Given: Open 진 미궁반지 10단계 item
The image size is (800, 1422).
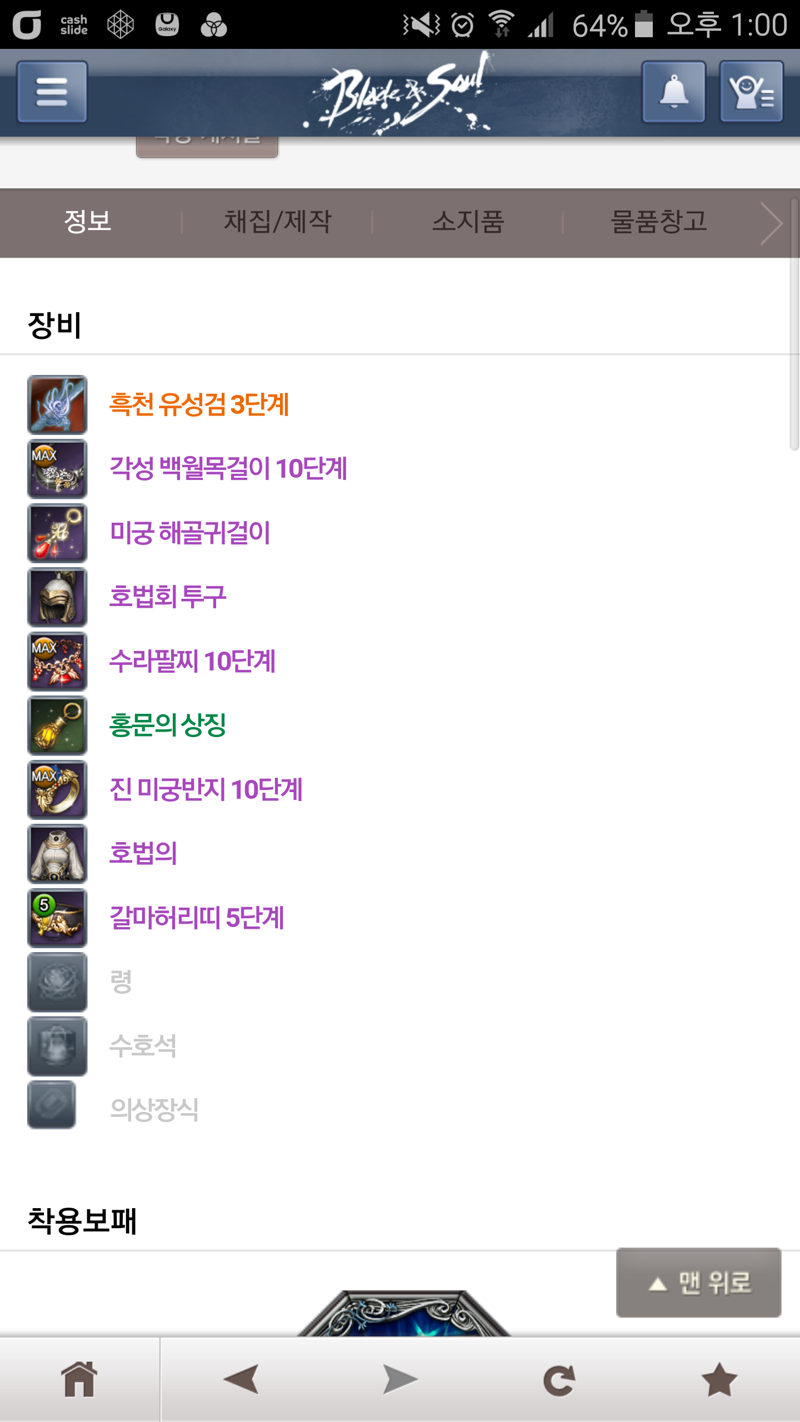Looking at the screenshot, I should 206,789.
